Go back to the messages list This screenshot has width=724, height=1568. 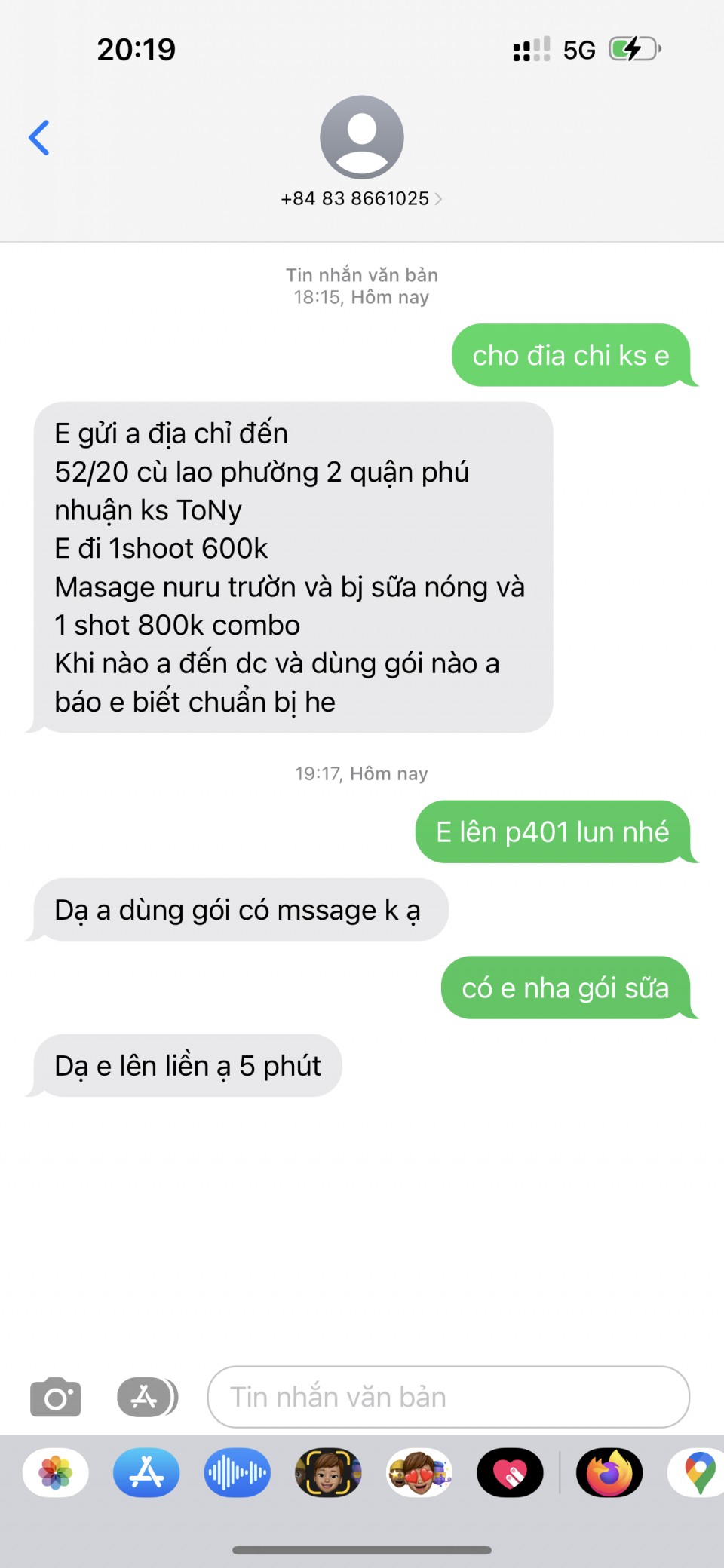(39, 138)
